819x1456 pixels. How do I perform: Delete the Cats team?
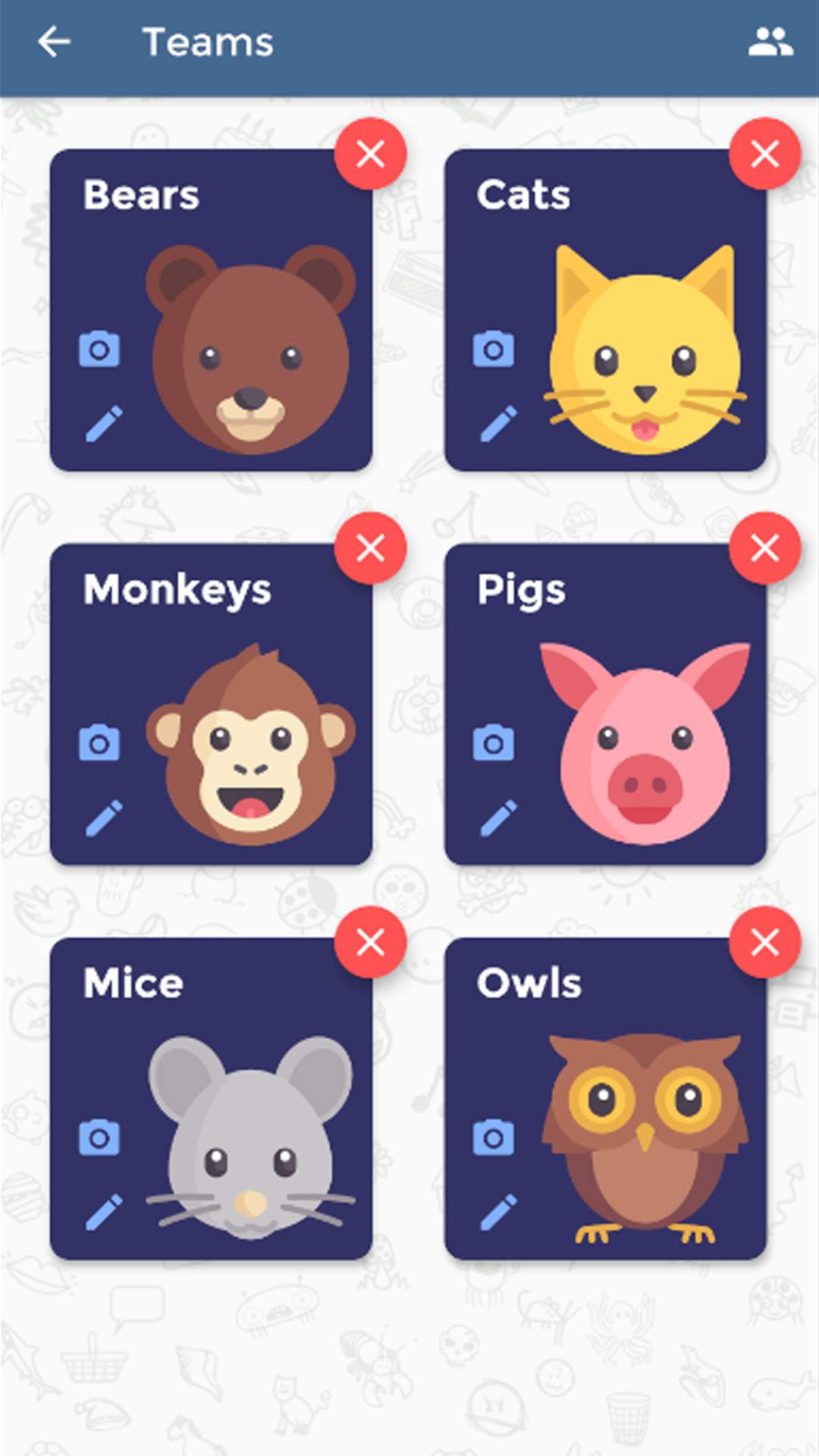[765, 154]
